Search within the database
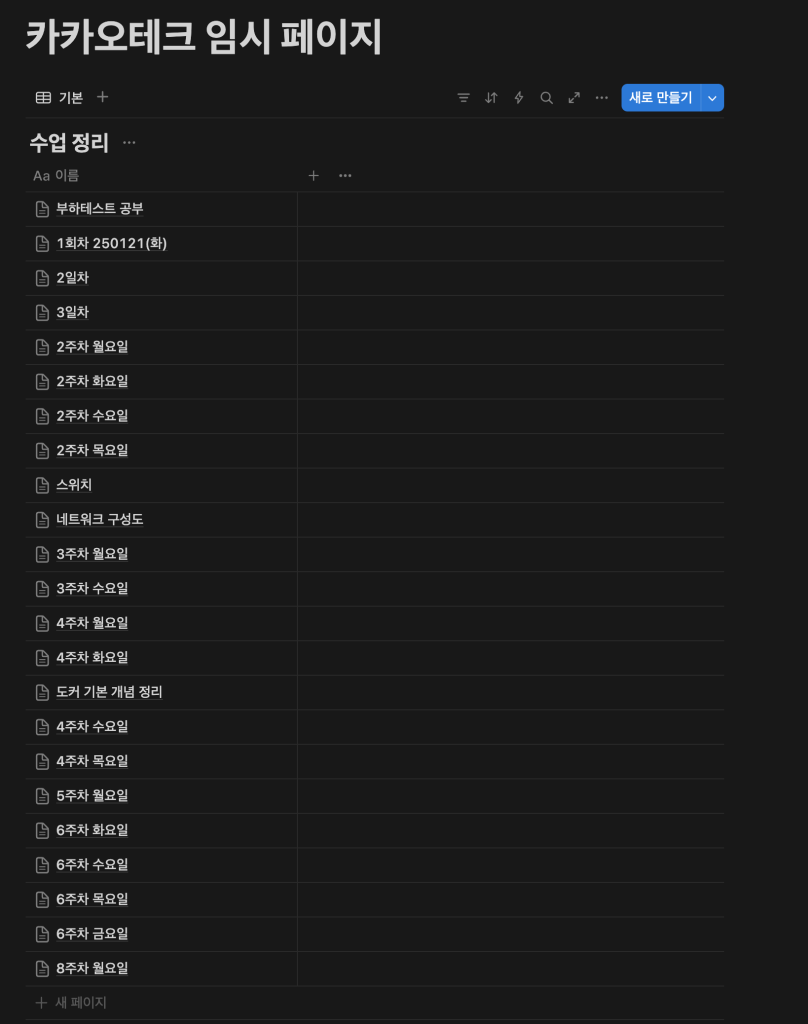The image size is (808, 1024). [x=546, y=98]
